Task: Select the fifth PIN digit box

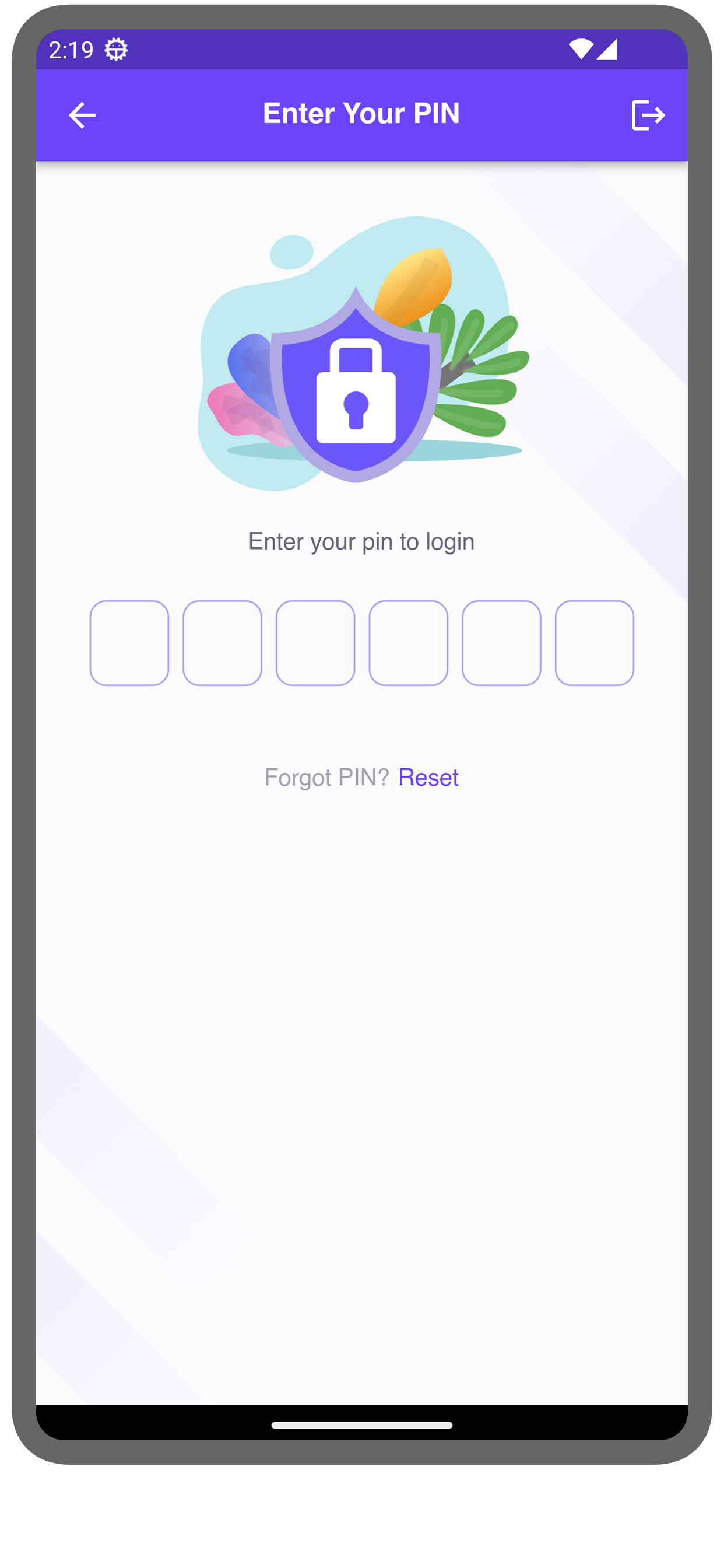Action: pyautogui.click(x=501, y=643)
